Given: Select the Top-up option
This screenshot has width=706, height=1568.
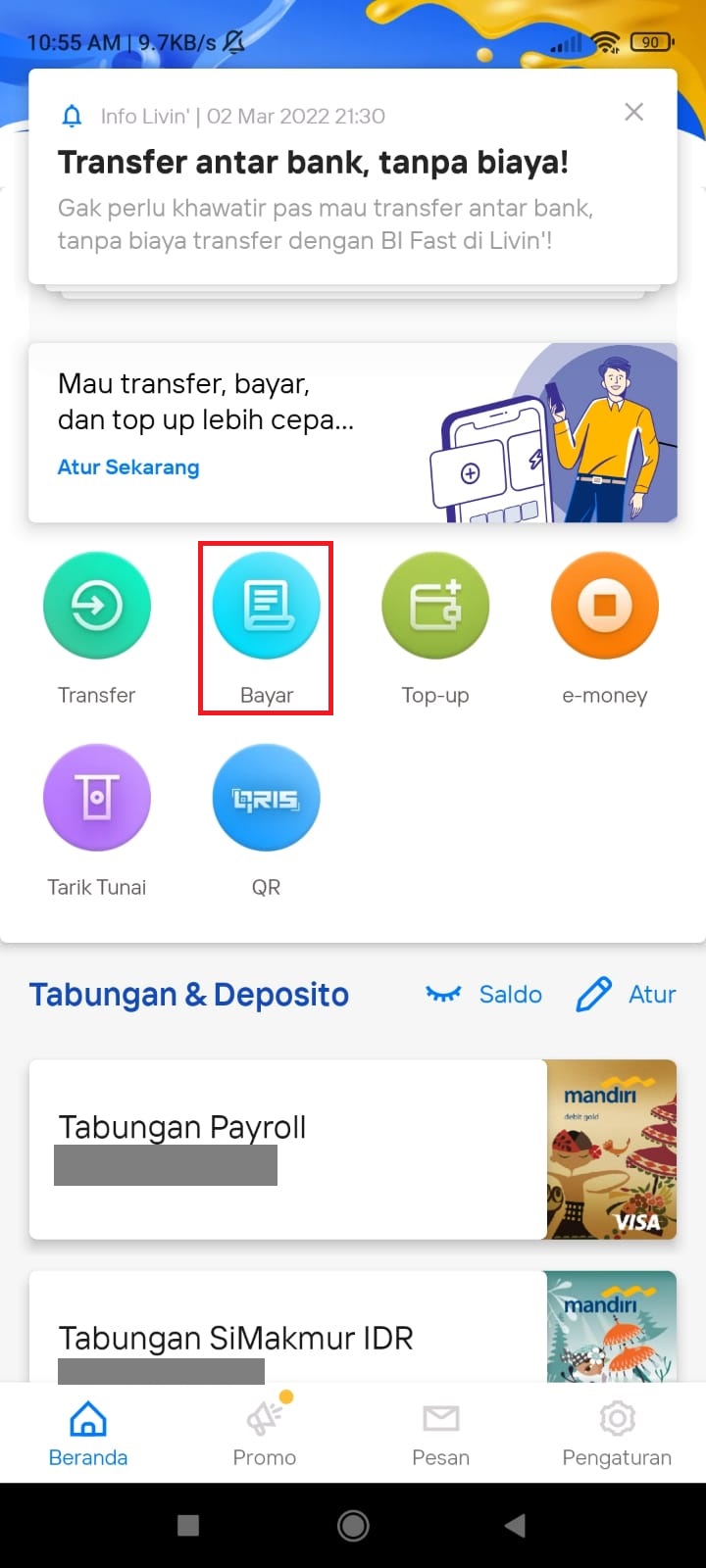Looking at the screenshot, I should tap(435, 628).
